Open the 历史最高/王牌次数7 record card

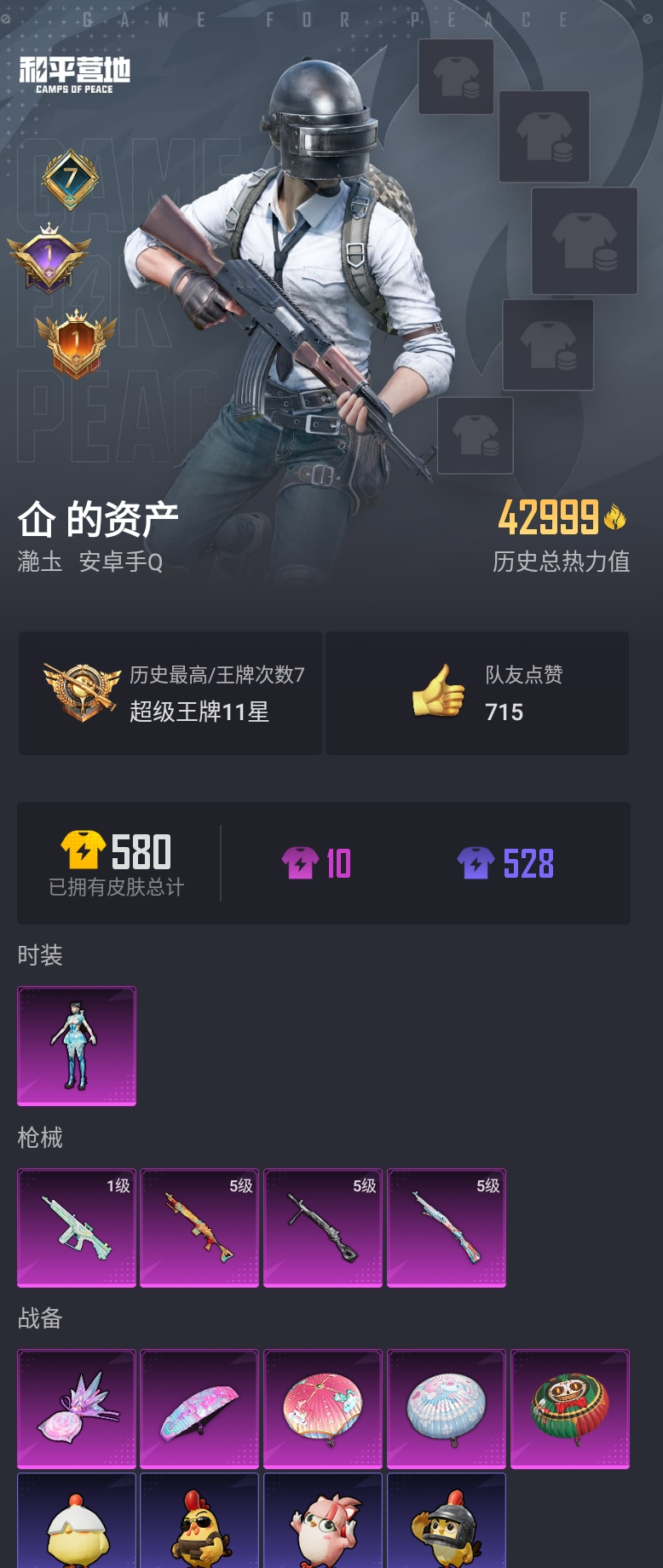(x=169, y=693)
